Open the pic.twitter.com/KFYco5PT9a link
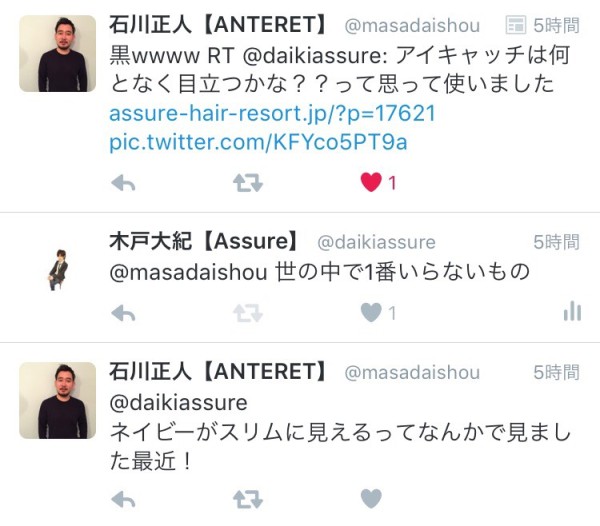Viewport: 600px width, 526px height. [x=258, y=141]
